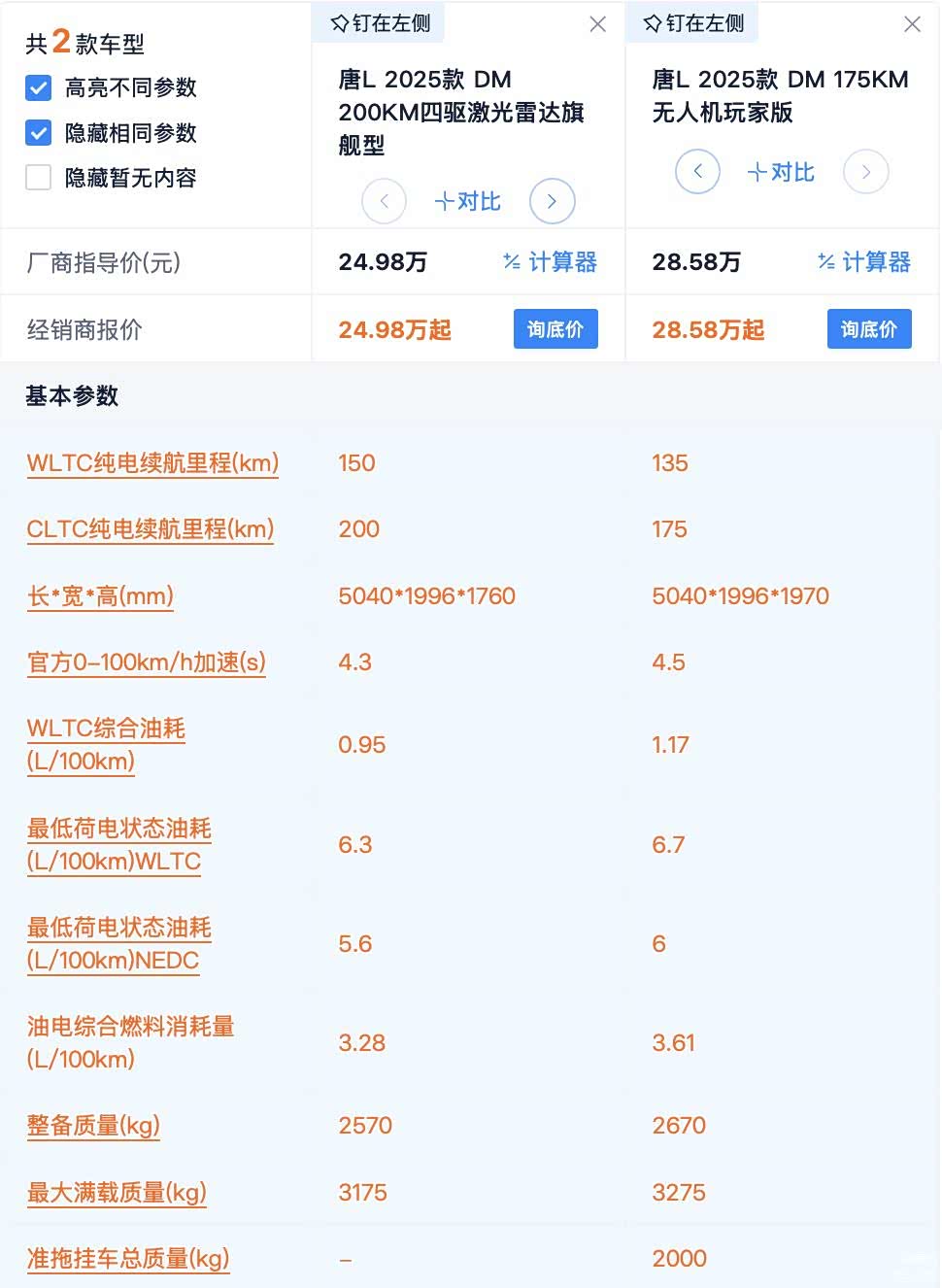Add 对比 under 175KM 无人机玩家版

[x=781, y=172]
